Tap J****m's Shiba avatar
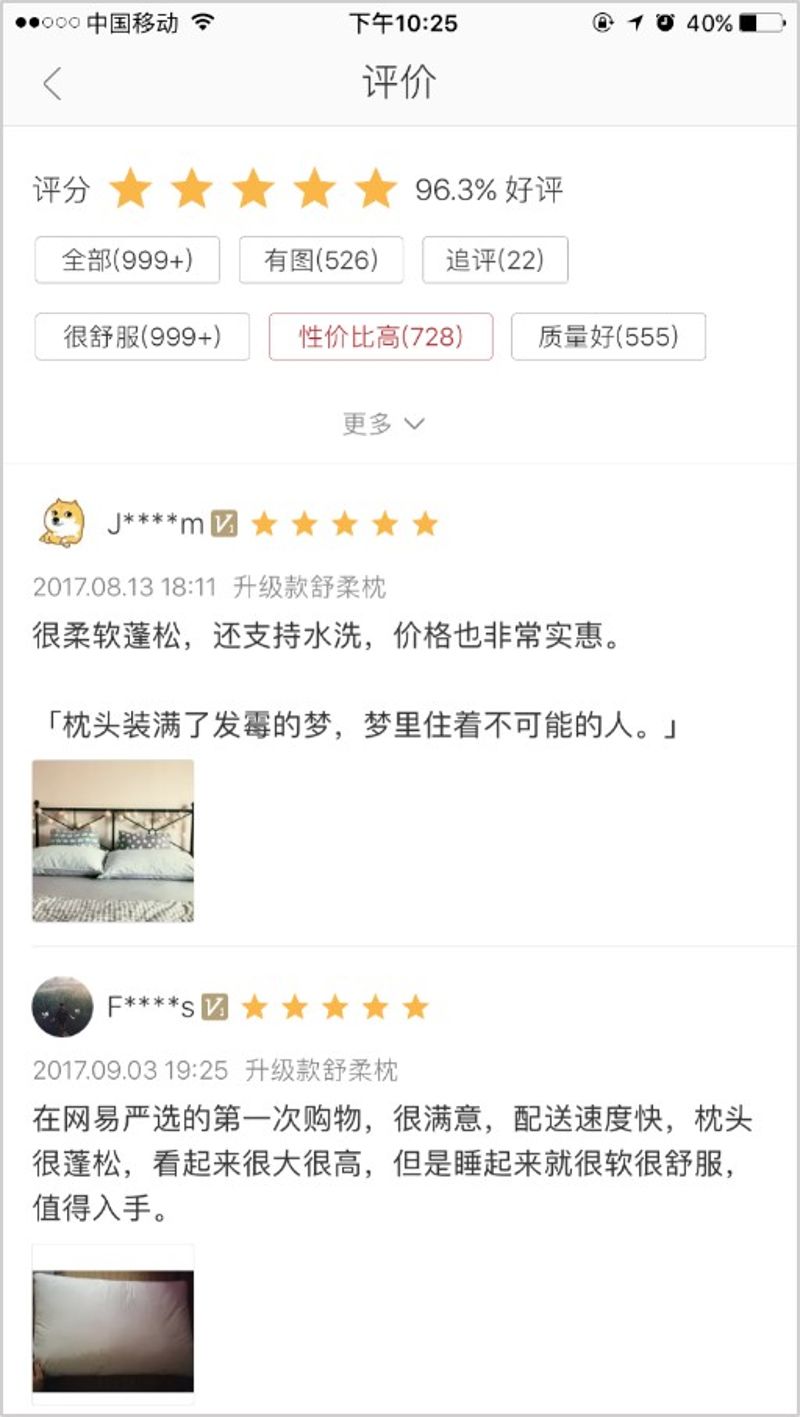800x1417 pixels. coord(61,524)
